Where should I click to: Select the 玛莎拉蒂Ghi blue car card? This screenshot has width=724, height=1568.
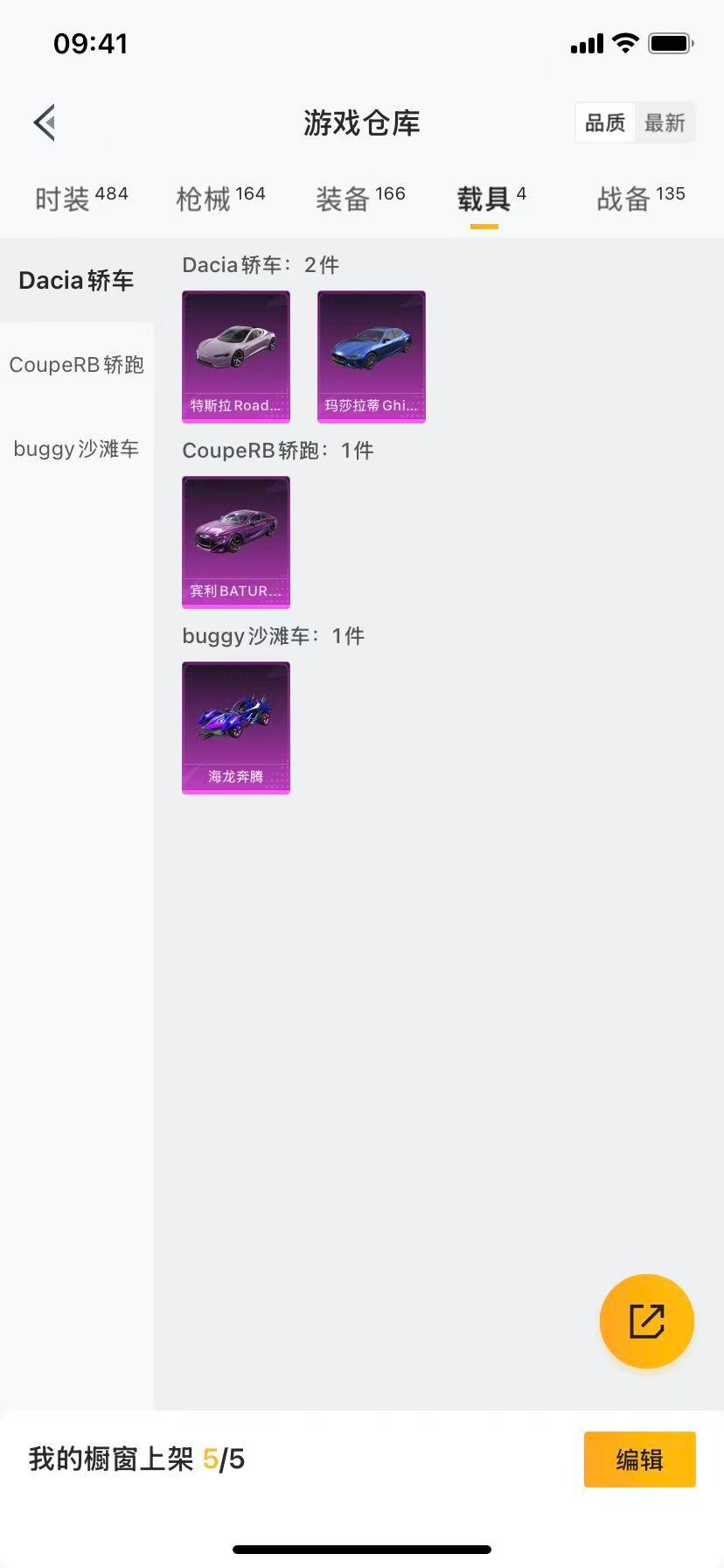pos(371,356)
